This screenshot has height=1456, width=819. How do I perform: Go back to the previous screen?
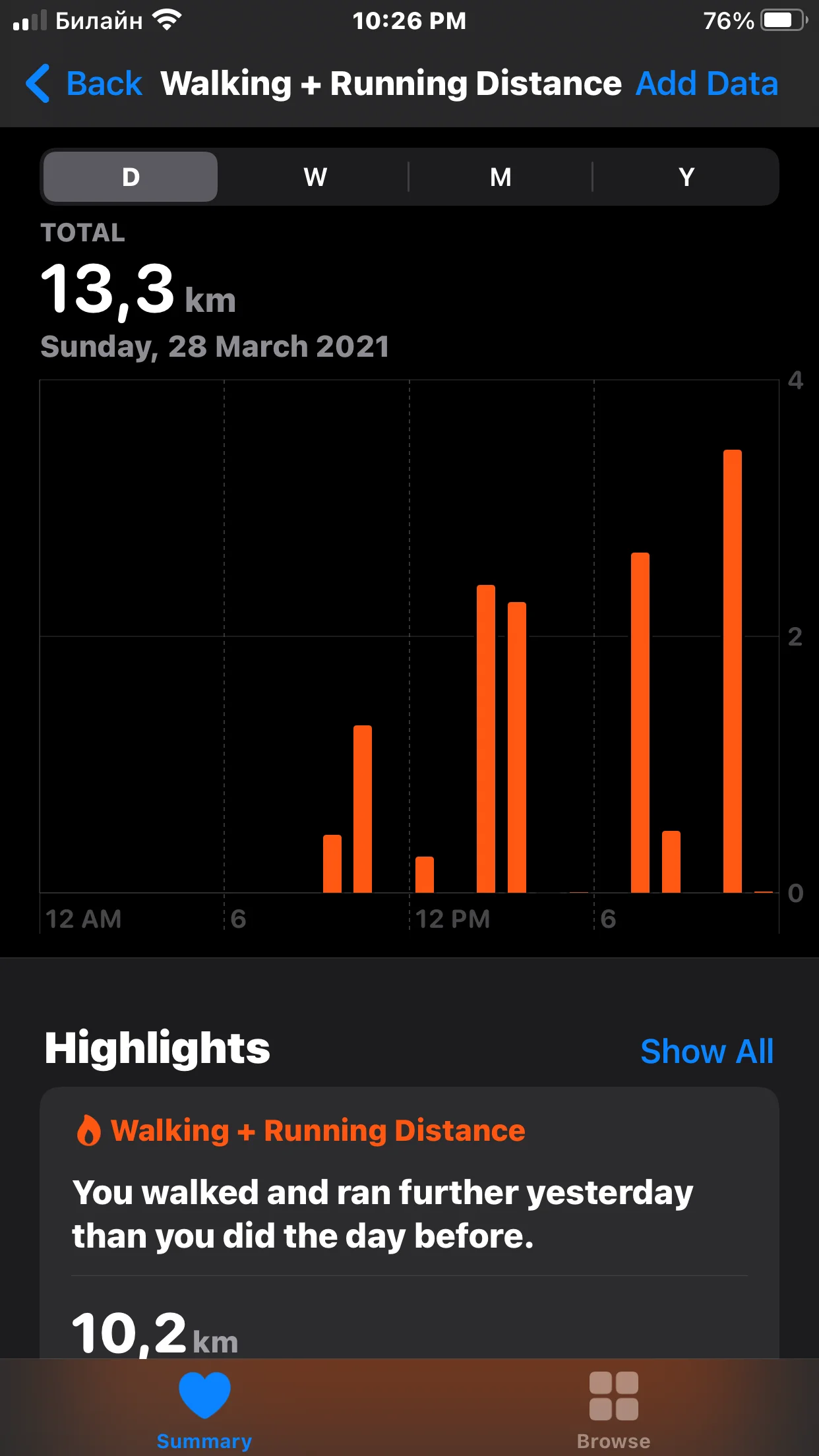pos(84,84)
